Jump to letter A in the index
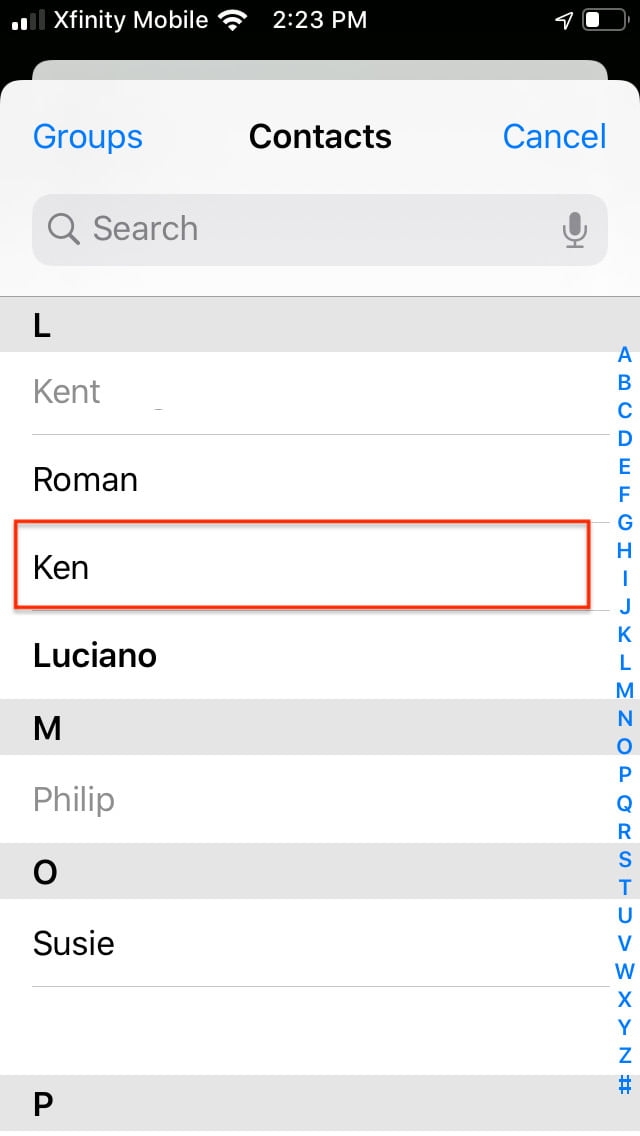 (x=625, y=355)
